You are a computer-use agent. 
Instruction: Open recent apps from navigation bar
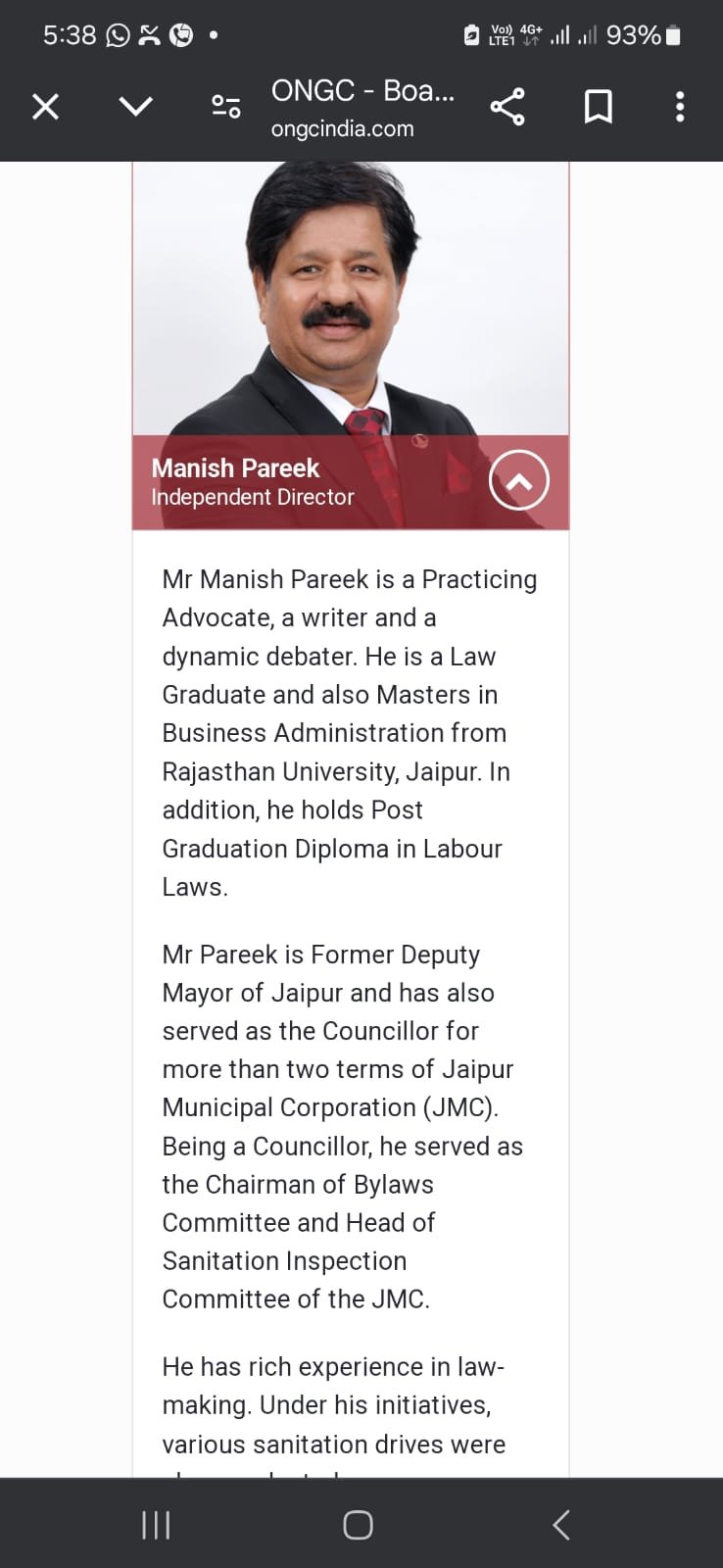(x=157, y=1524)
